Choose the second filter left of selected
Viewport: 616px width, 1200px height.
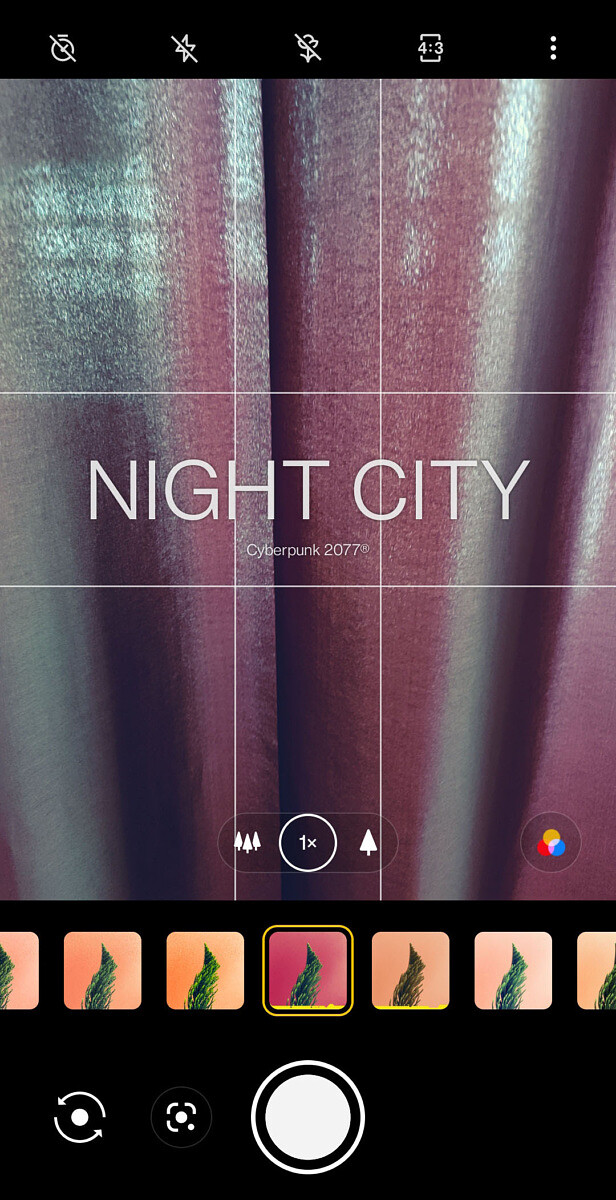coord(103,970)
